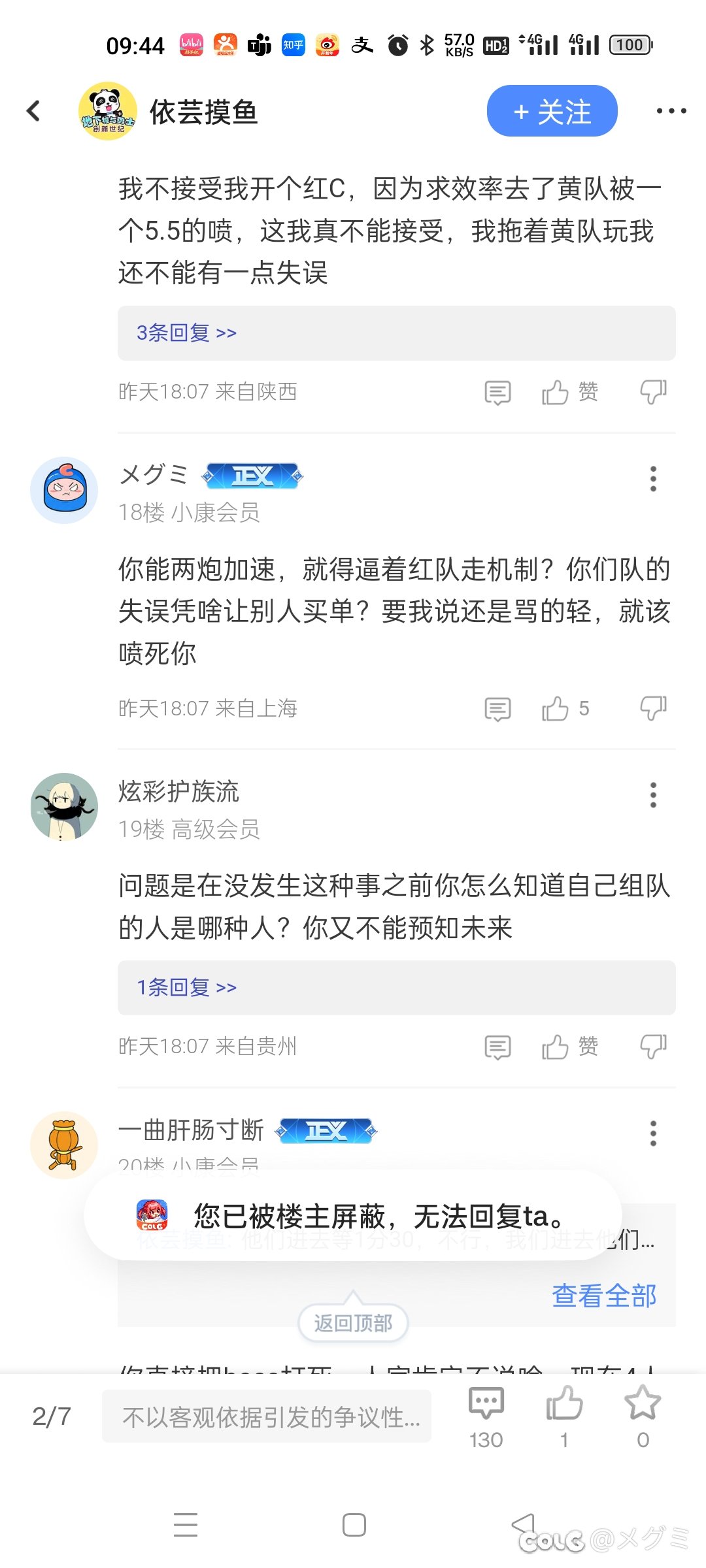The height and width of the screenshot is (1568, 706).
Task: Open 炫彩护族流's profile avatar
Action: point(64,807)
